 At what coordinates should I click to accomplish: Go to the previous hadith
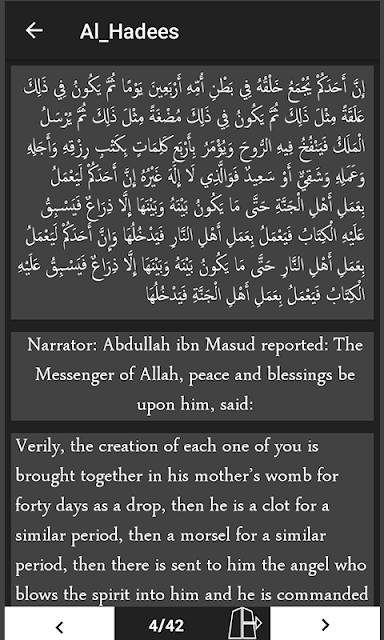[60, 624]
